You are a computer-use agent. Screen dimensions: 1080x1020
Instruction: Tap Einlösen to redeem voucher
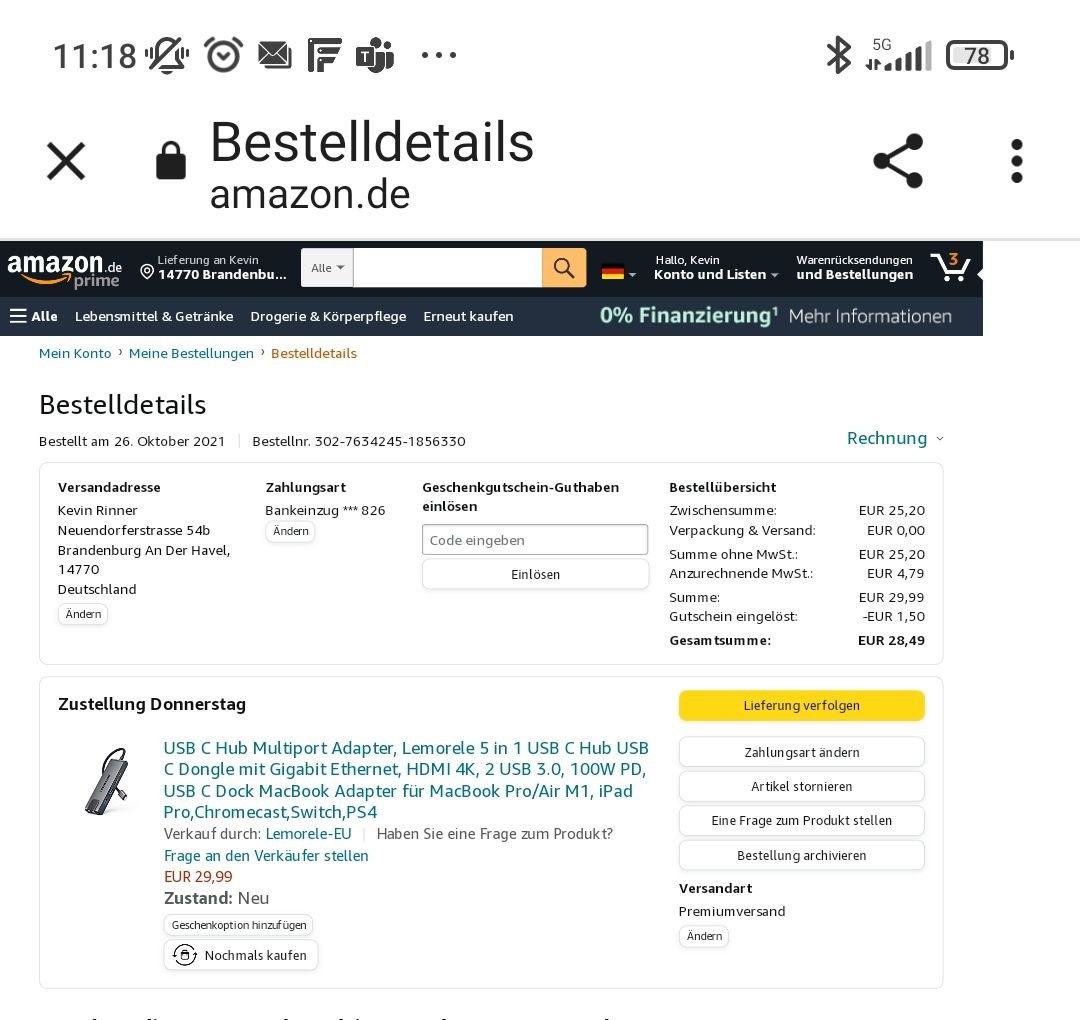click(x=535, y=574)
